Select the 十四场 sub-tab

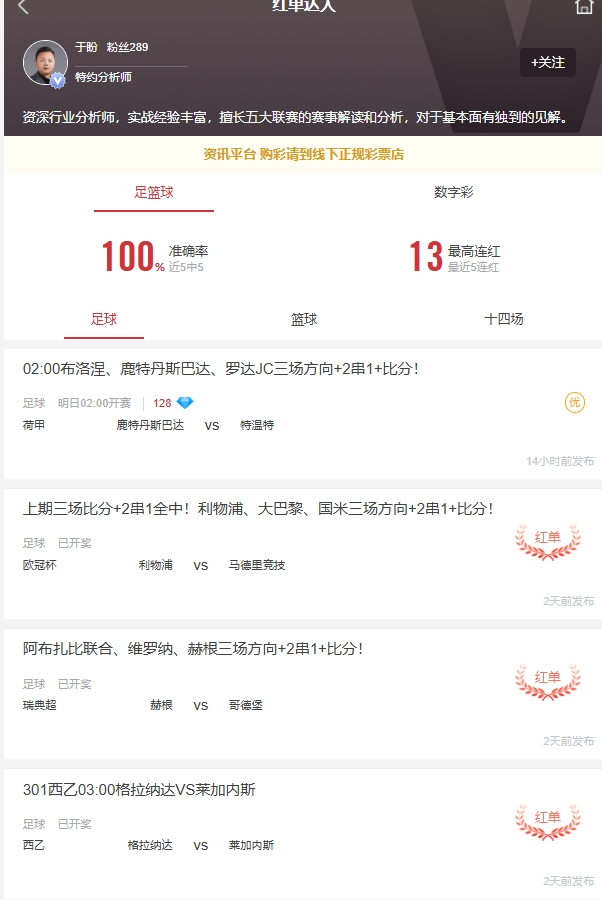[503, 319]
